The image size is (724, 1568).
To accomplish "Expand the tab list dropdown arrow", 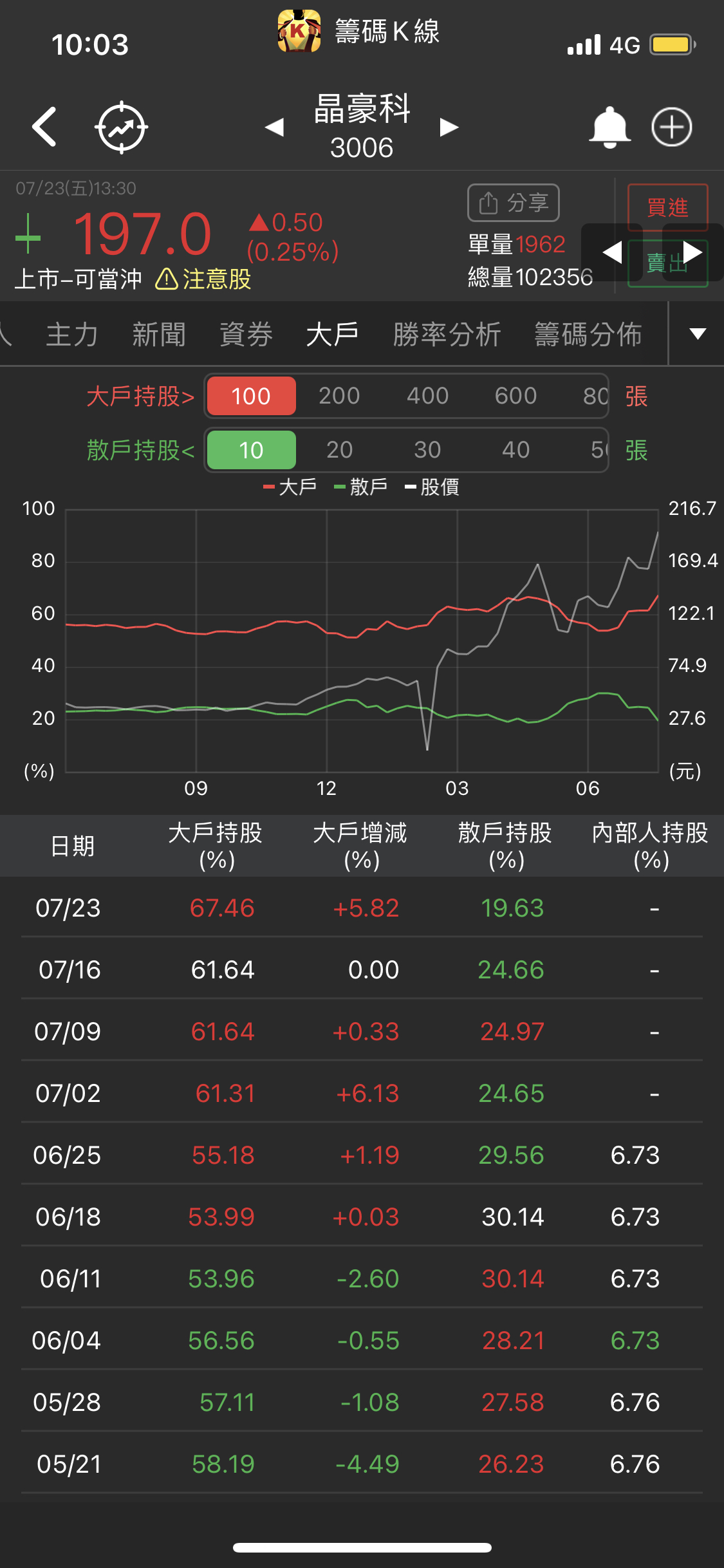I will point(697,333).
